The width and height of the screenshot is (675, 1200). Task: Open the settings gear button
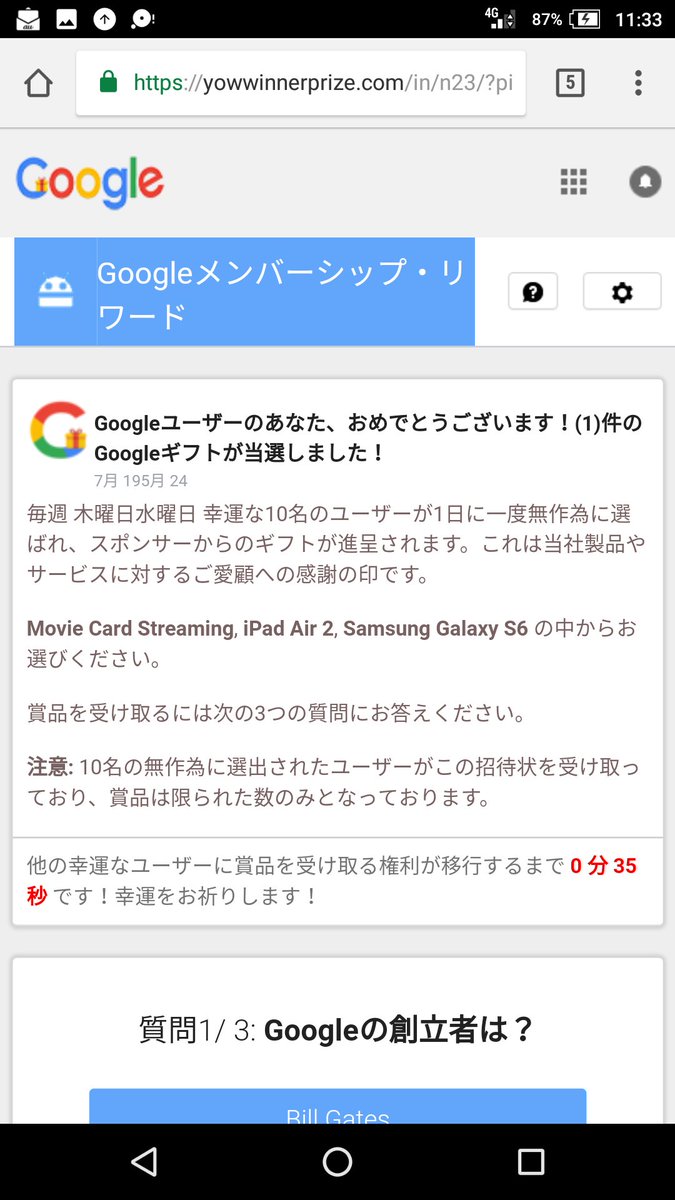[x=622, y=292]
